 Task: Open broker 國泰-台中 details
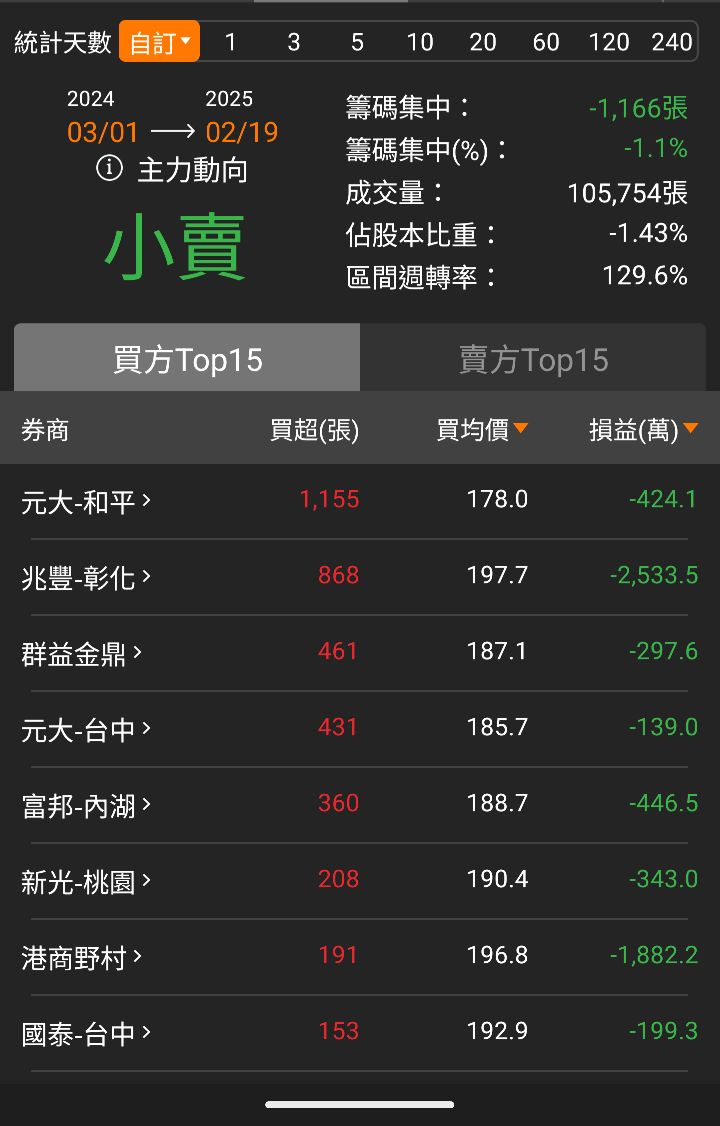[x=86, y=1032]
